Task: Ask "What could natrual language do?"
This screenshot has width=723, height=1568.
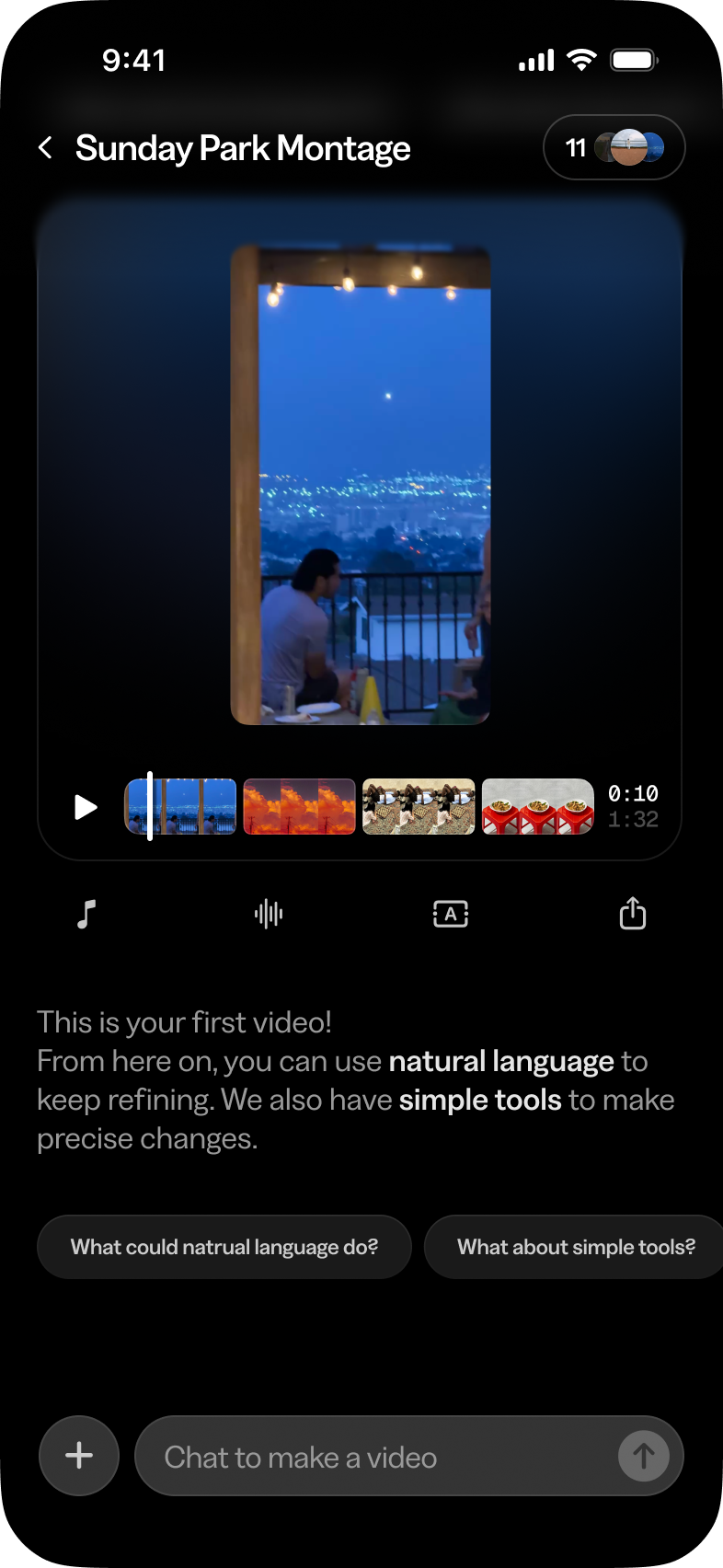Action: pyautogui.click(x=224, y=1247)
